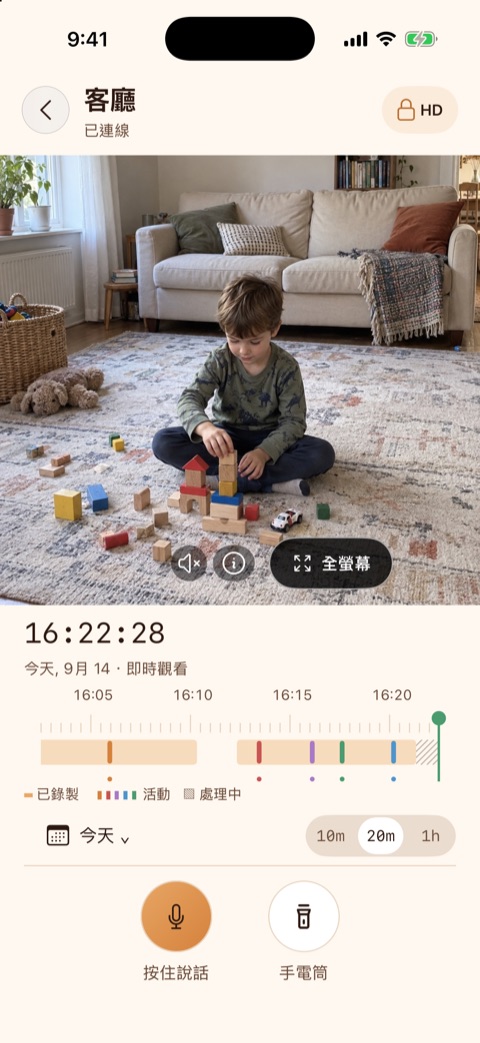Tap the 按住說話 microphone button
Image resolution: width=480 pixels, height=1043 pixels.
[176, 917]
